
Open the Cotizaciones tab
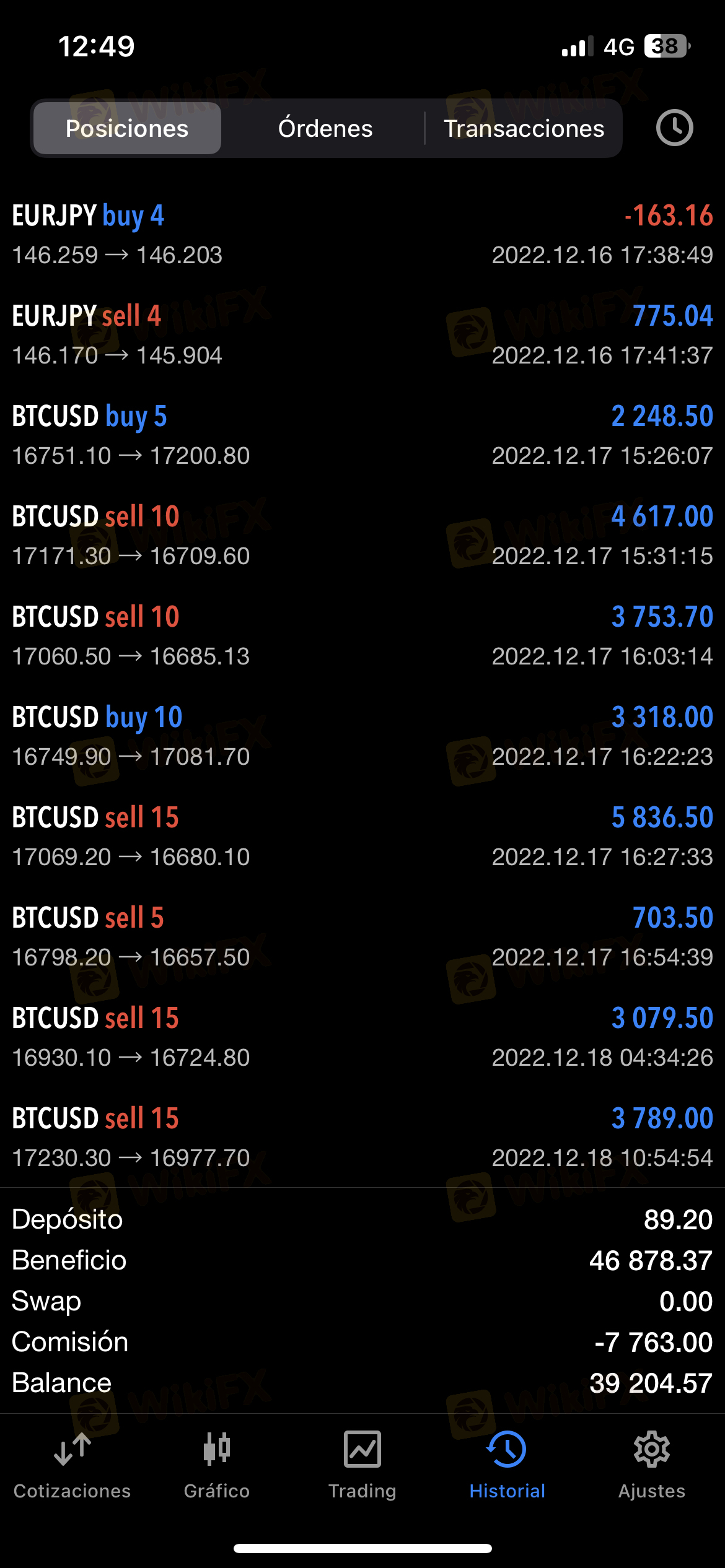pos(72,1466)
